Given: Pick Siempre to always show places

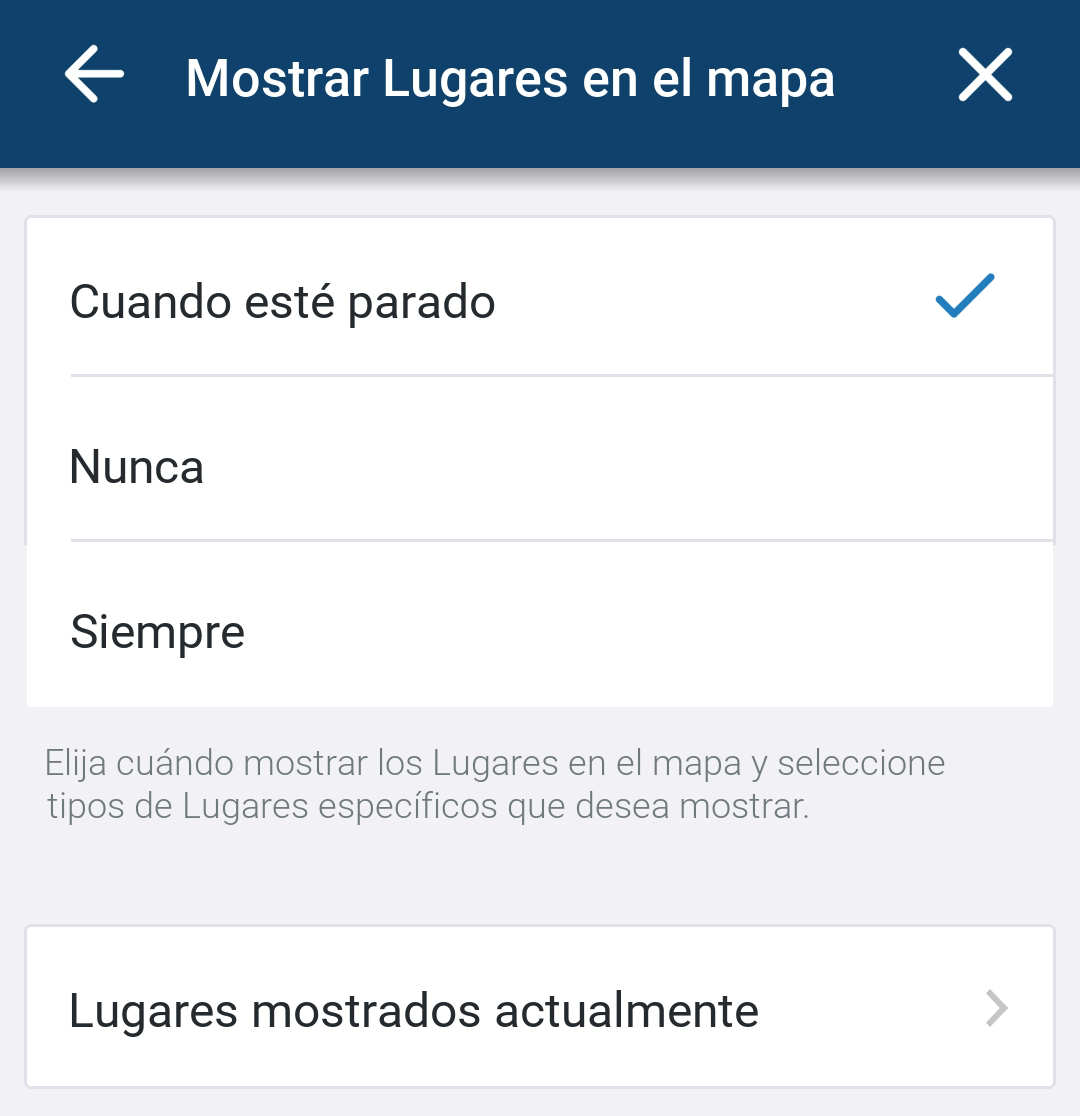Looking at the screenshot, I should point(540,631).
